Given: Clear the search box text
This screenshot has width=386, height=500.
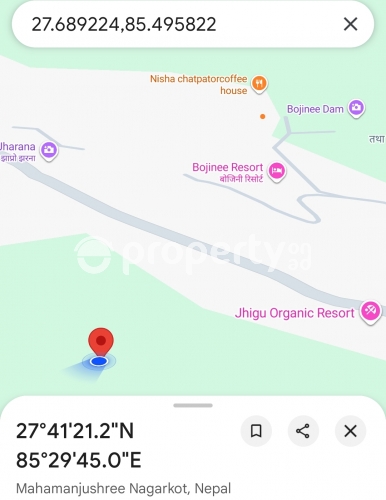Looking at the screenshot, I should coord(350,24).
